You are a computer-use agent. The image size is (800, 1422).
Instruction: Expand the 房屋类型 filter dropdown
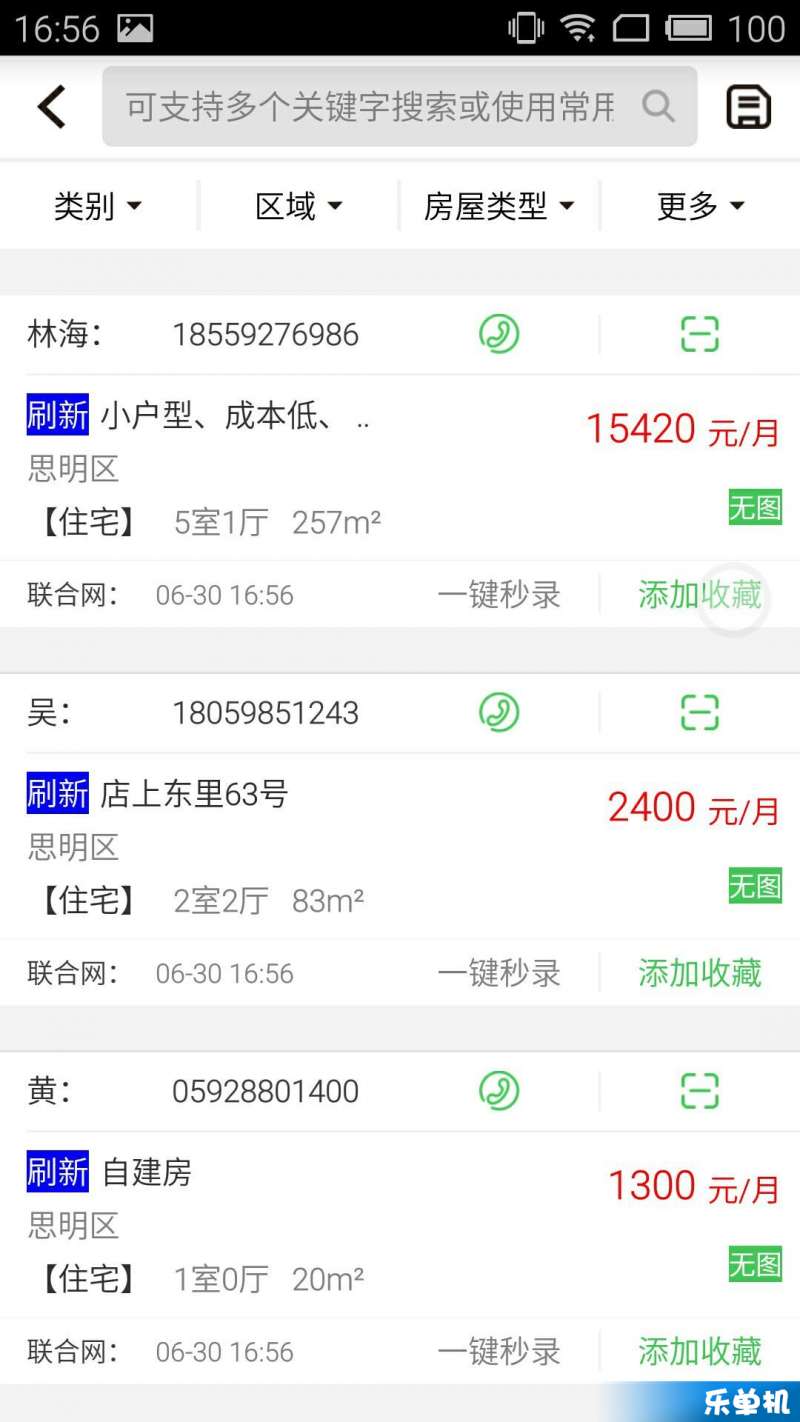point(499,207)
